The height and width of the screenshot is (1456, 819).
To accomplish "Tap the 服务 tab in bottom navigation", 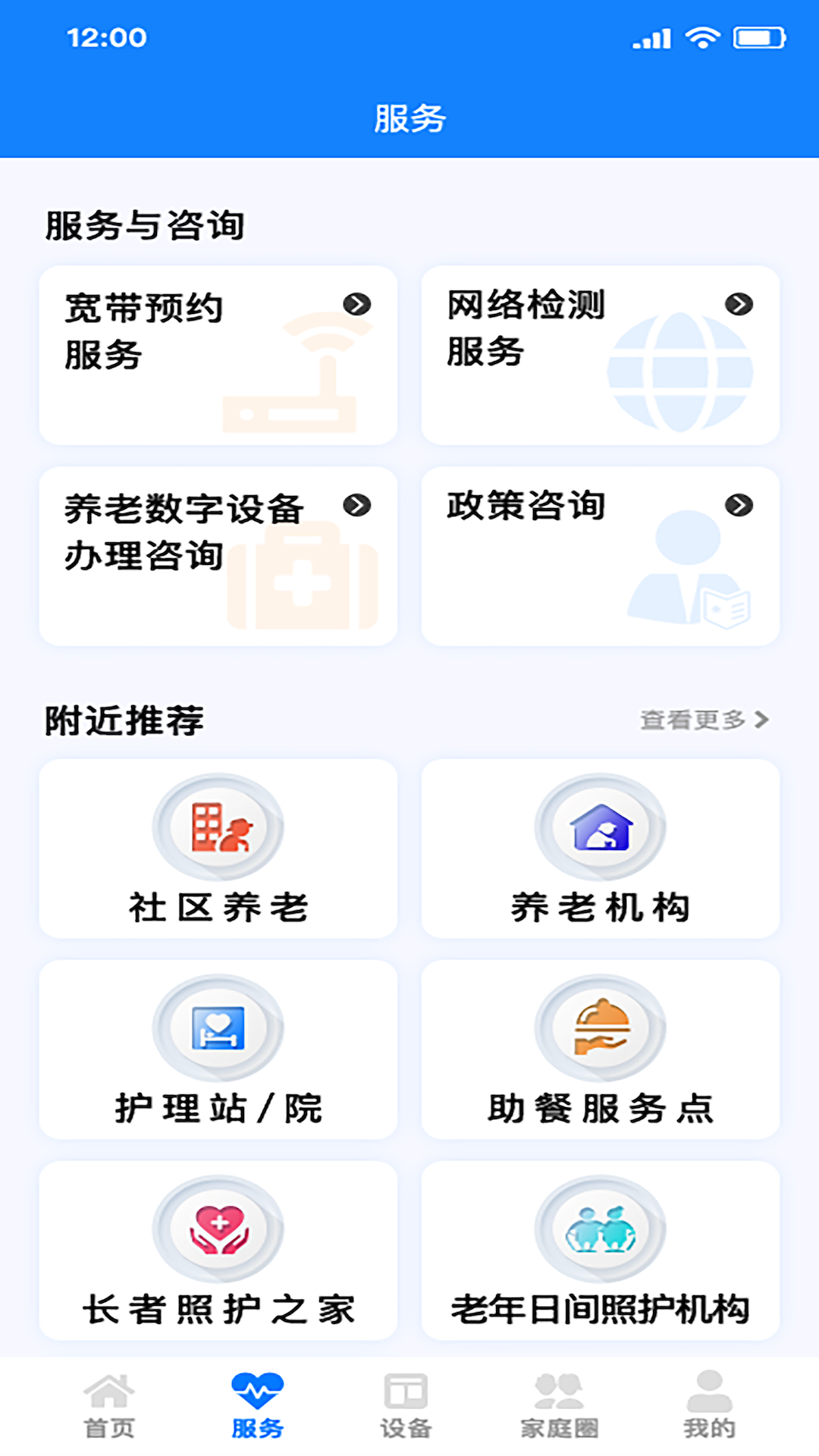I will [x=258, y=1406].
